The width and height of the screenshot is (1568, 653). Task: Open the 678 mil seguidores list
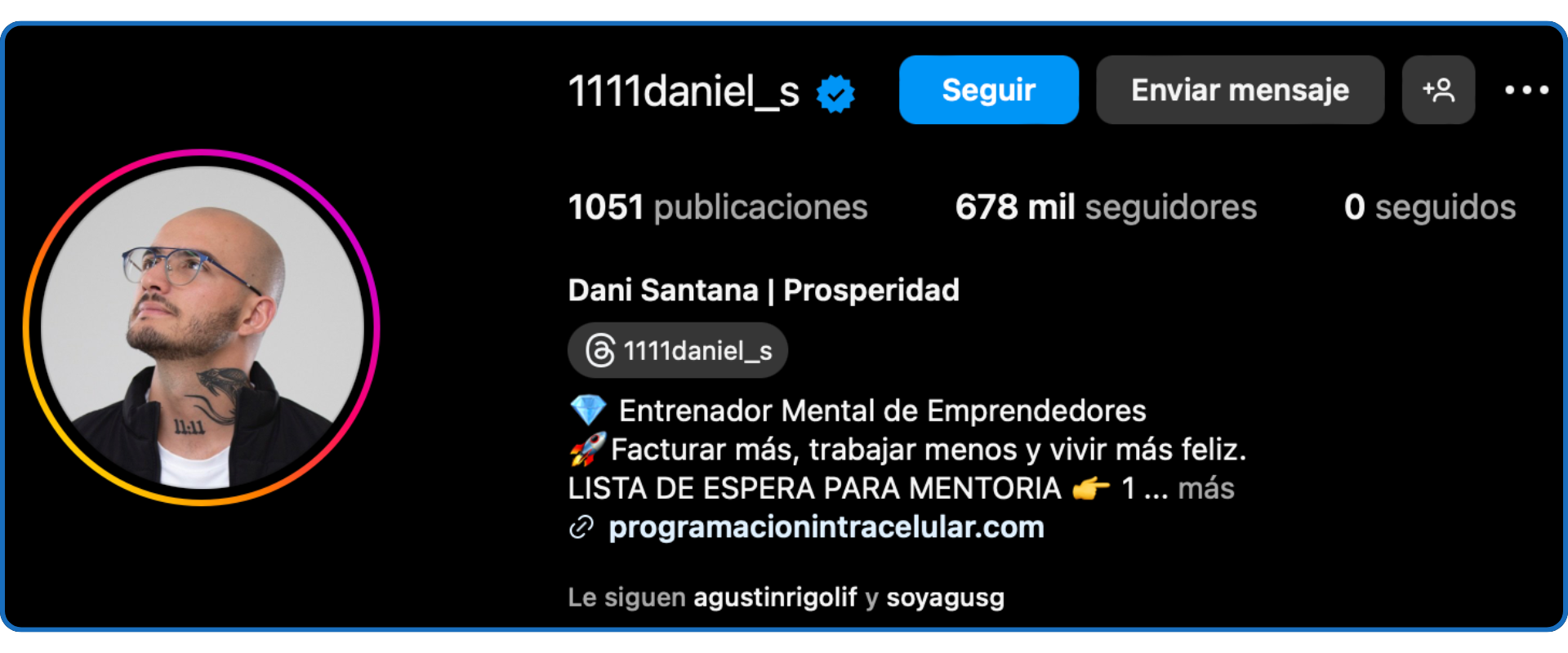coord(1105,207)
